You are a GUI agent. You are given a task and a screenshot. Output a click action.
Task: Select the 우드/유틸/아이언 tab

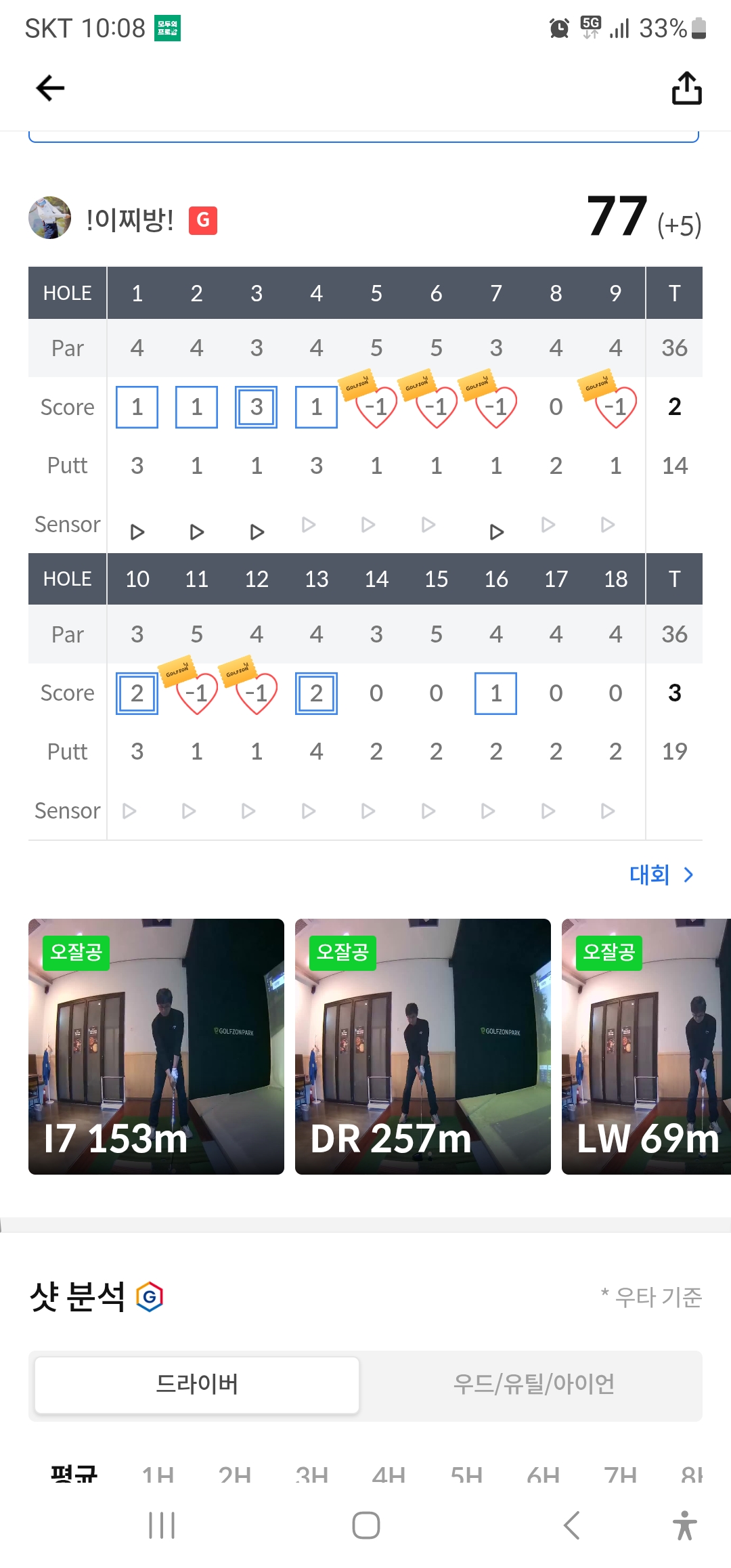click(533, 1385)
